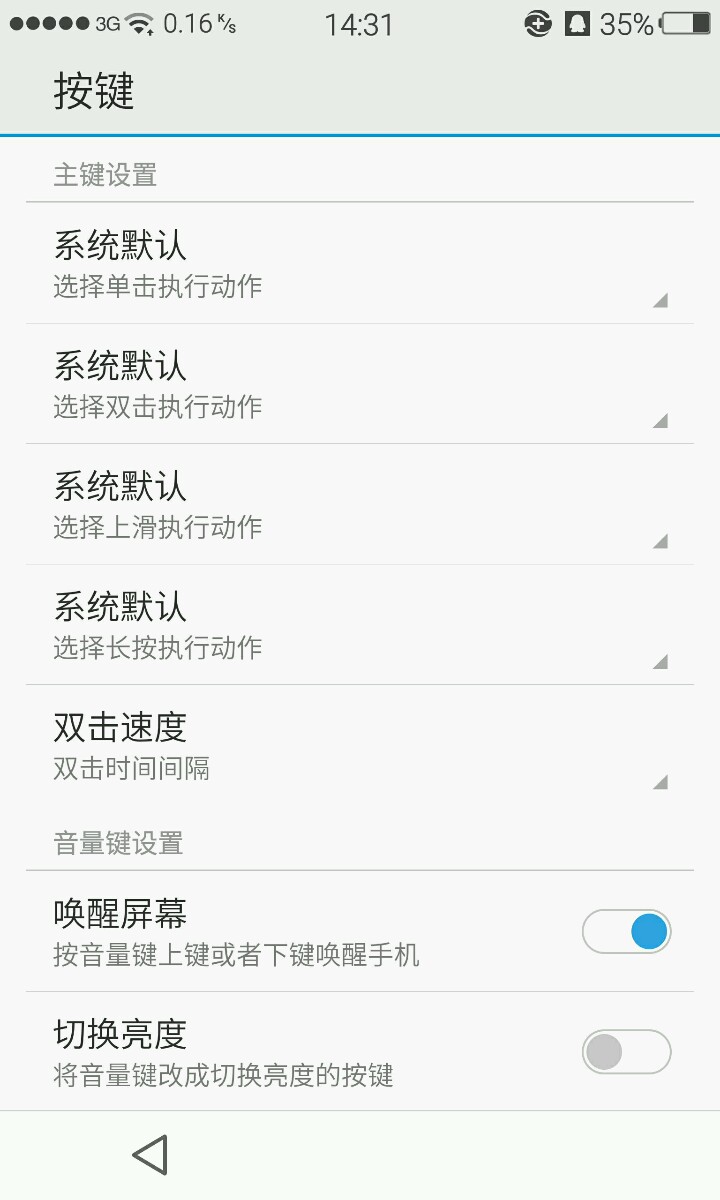This screenshot has height=1200, width=720.
Task: Go back with the navigation bar arrow
Action: pos(150,1155)
